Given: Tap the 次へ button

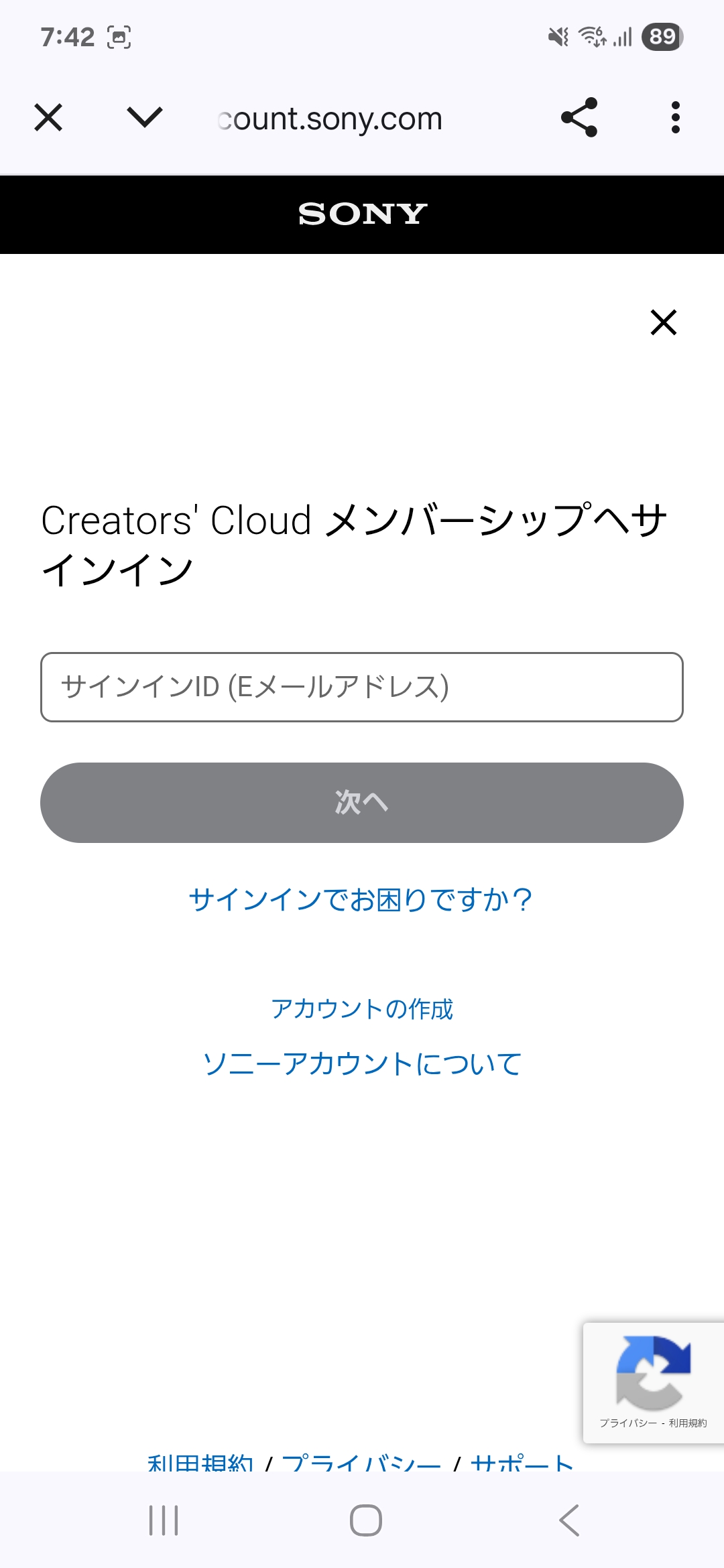Looking at the screenshot, I should click(x=362, y=802).
